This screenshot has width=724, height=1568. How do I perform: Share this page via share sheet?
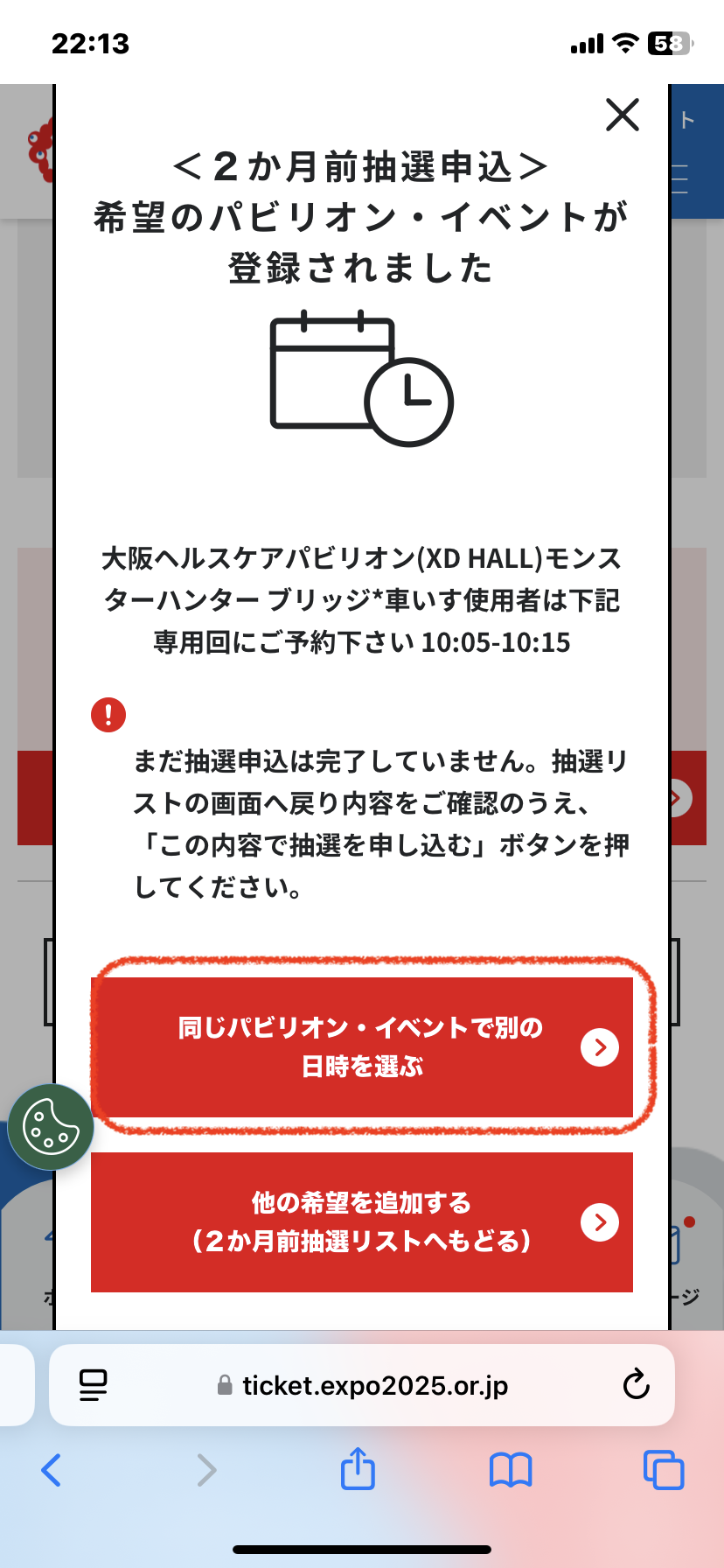point(358,1469)
